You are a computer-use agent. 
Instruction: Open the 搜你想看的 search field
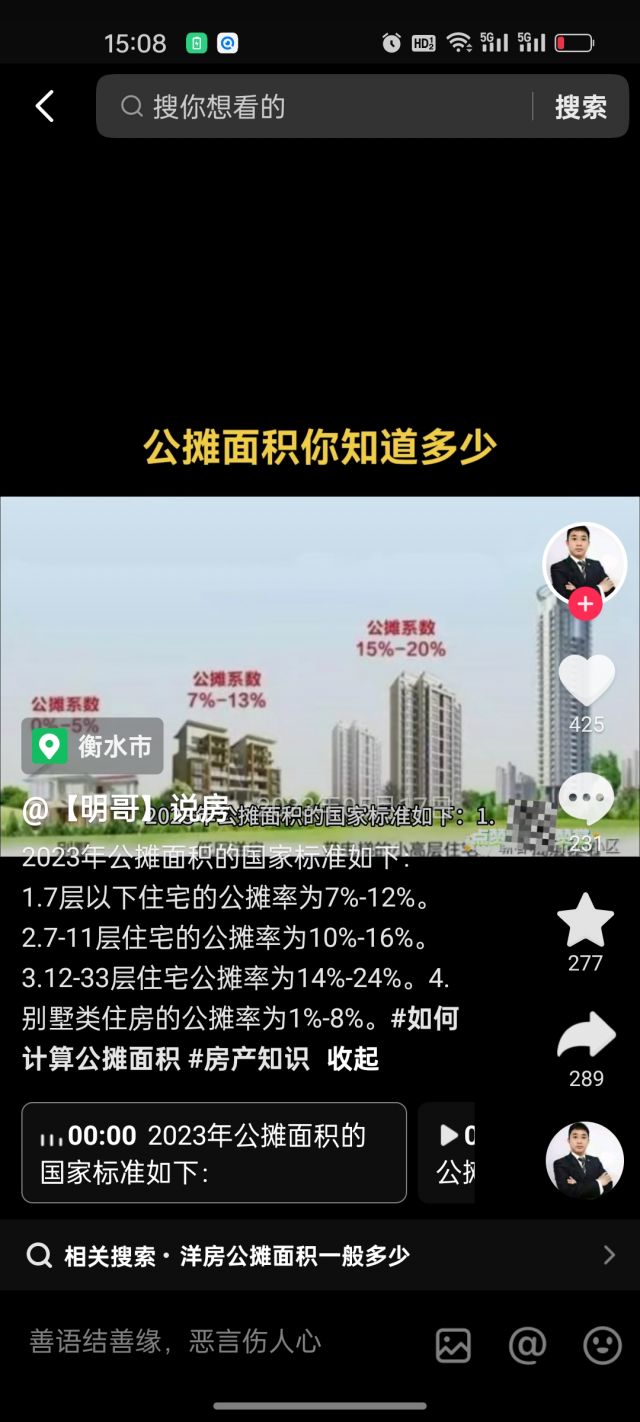(320, 106)
